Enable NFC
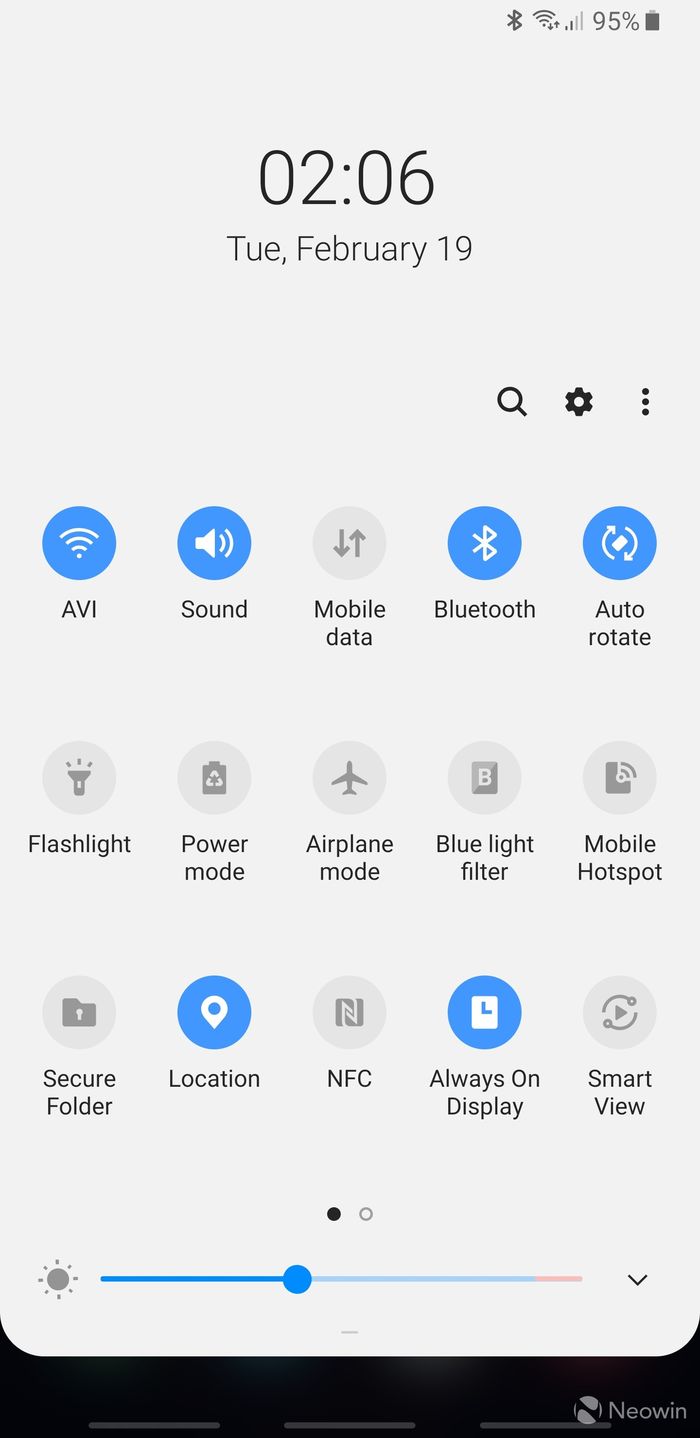The image size is (700, 1438). 349,1013
